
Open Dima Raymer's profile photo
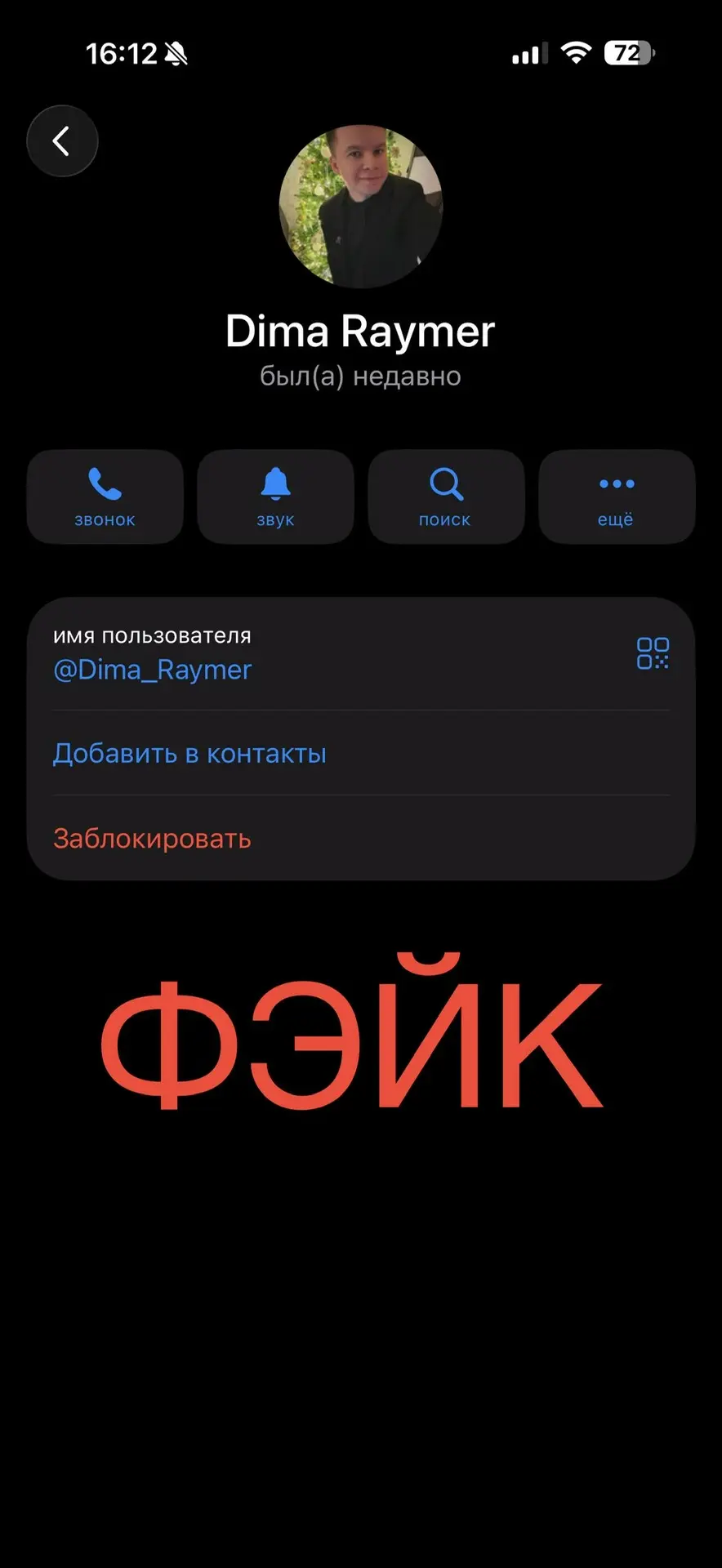pyautogui.click(x=361, y=207)
